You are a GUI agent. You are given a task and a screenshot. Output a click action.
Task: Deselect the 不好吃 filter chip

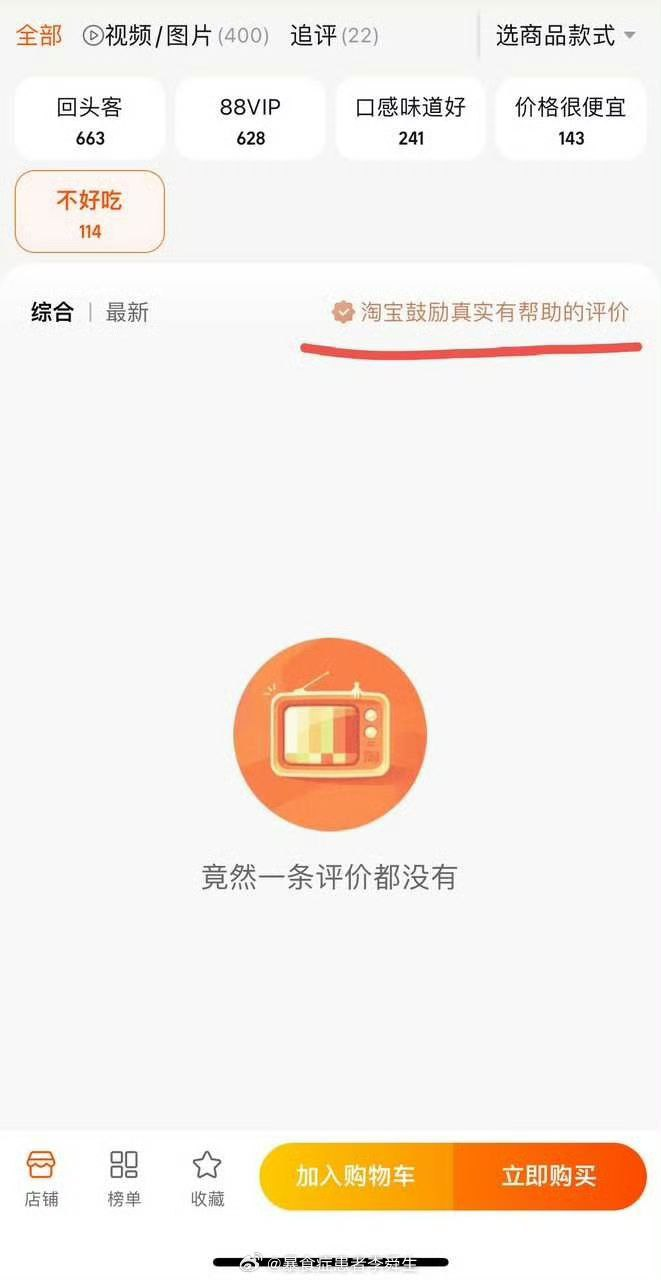(x=90, y=212)
